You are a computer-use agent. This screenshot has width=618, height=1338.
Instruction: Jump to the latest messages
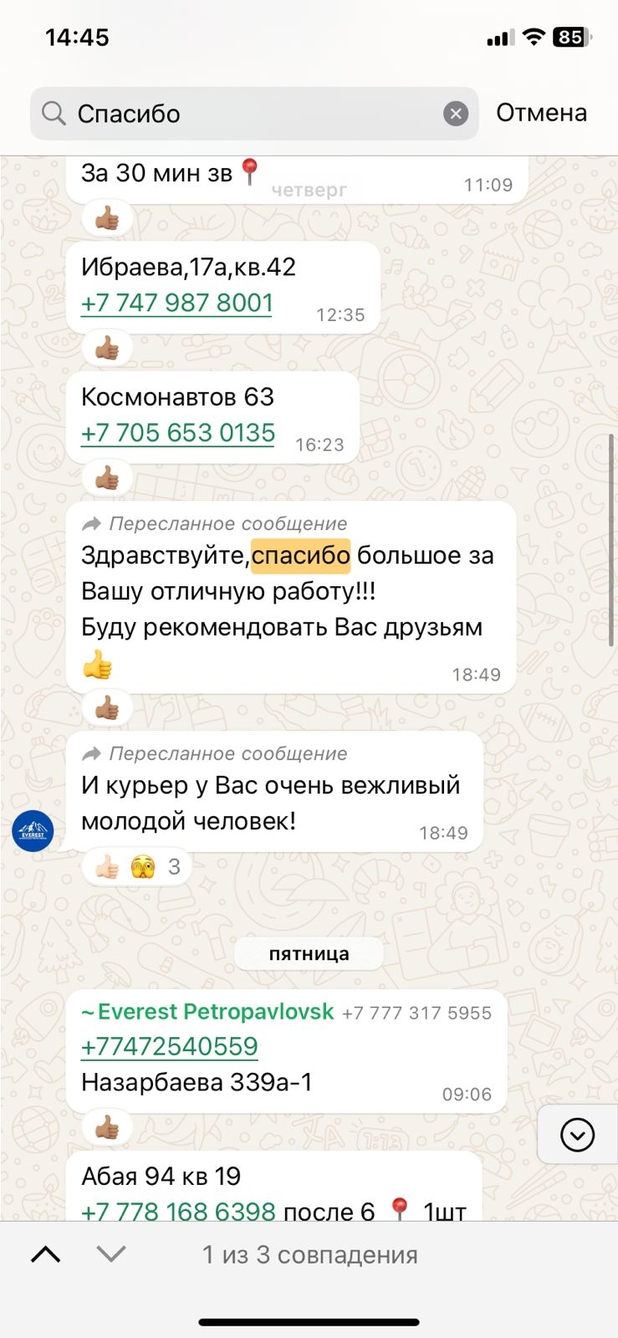point(577,1135)
